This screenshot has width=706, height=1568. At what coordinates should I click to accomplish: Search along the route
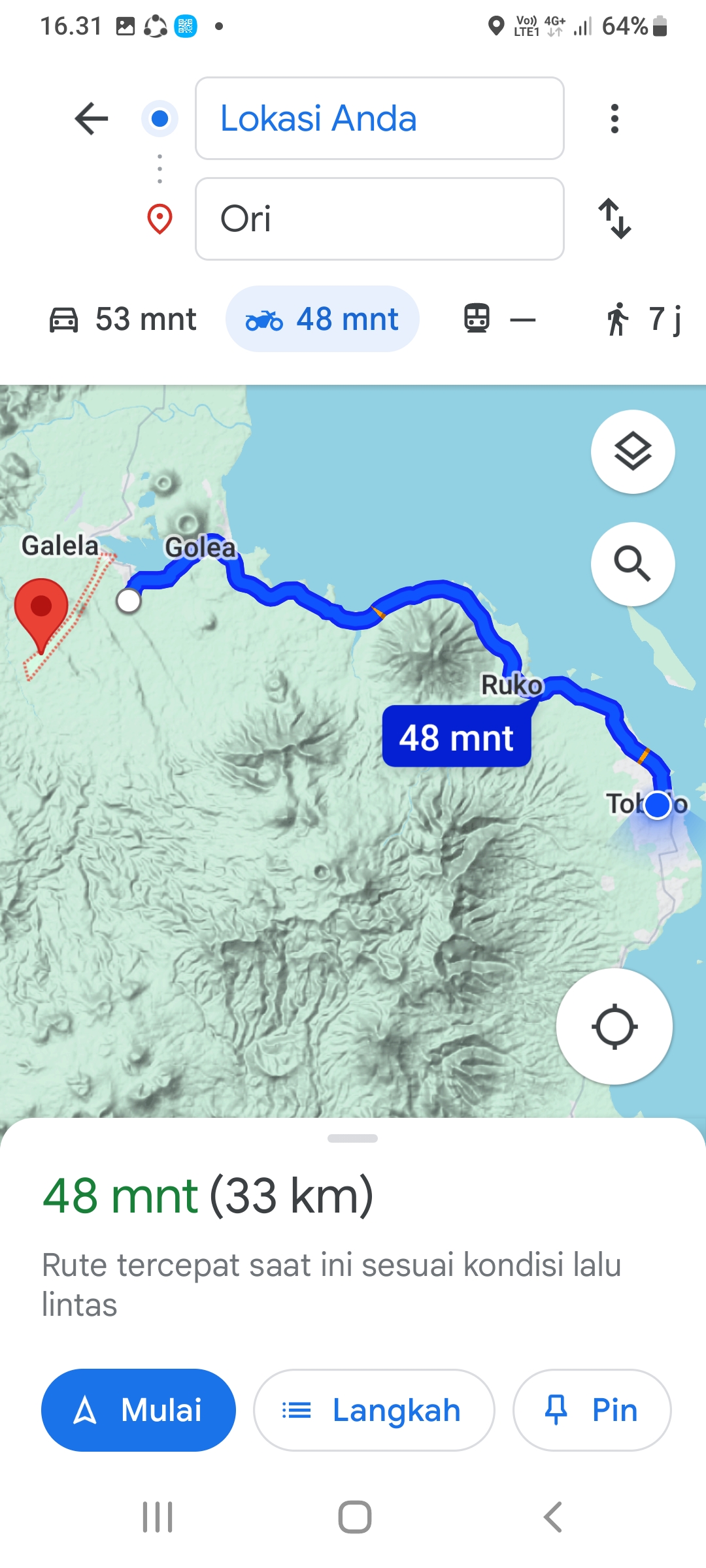tap(633, 564)
